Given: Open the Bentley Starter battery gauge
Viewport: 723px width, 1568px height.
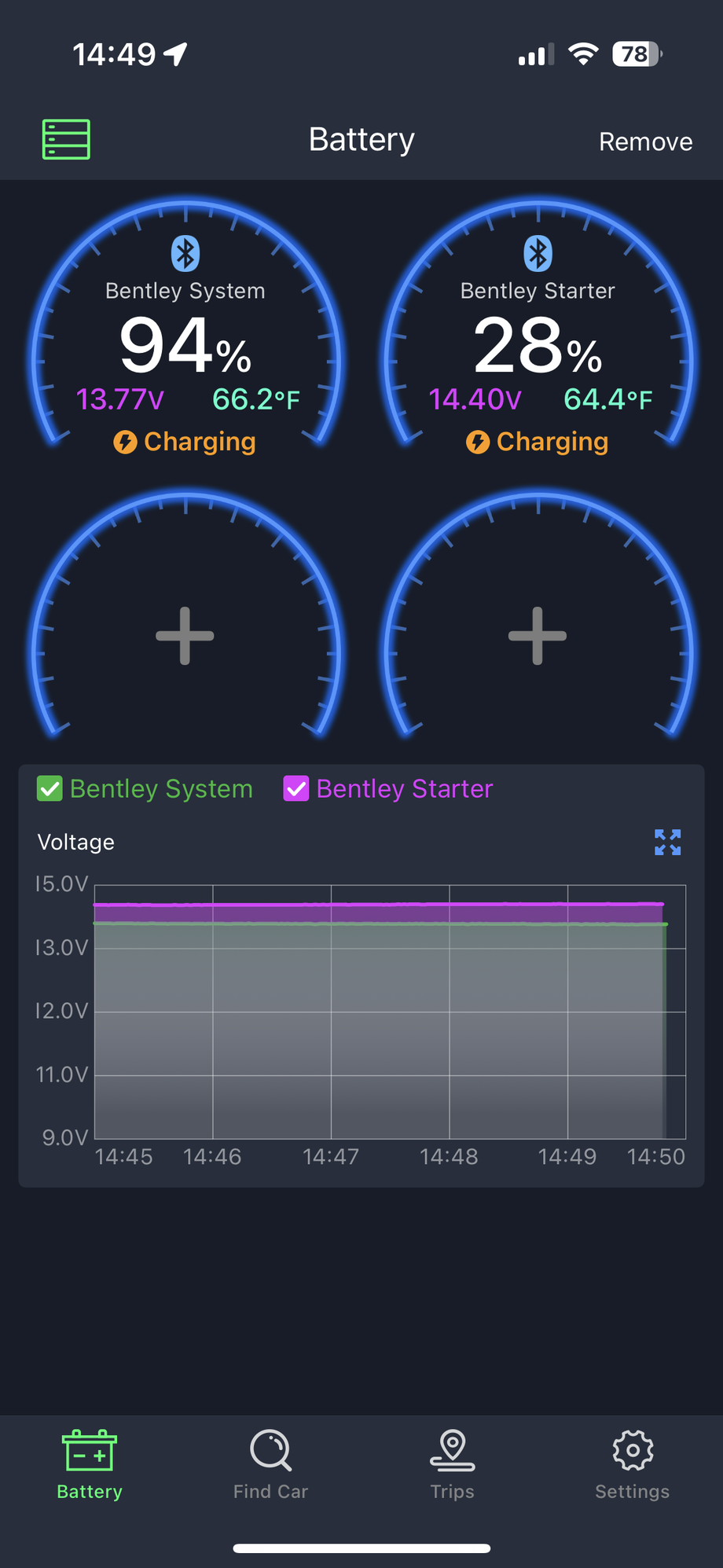Looking at the screenshot, I should [x=538, y=346].
